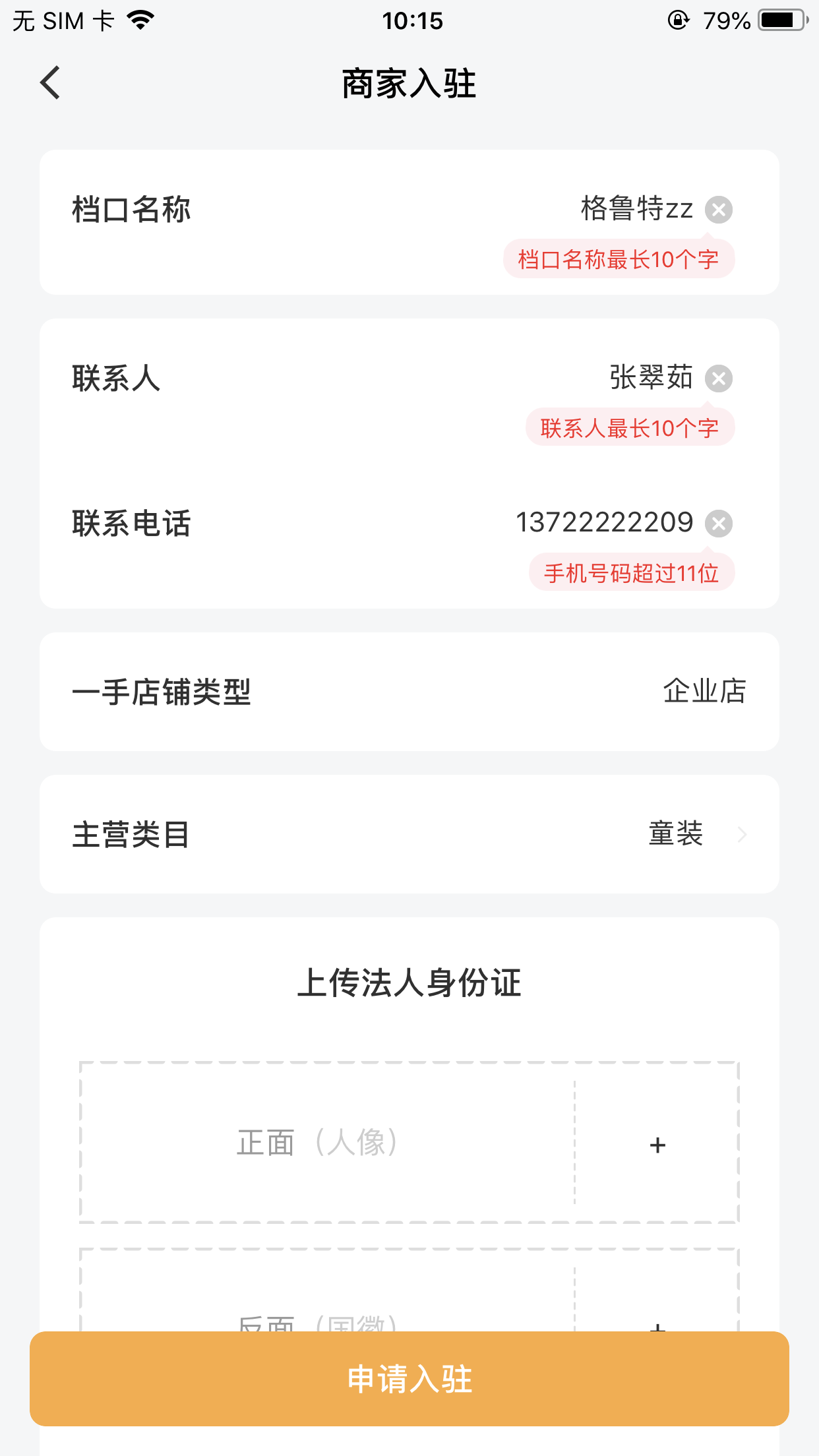Viewport: 819px width, 1456px height.
Task: Edit the 档口名称 input 格鲁特zz
Action: pyautogui.click(x=636, y=209)
